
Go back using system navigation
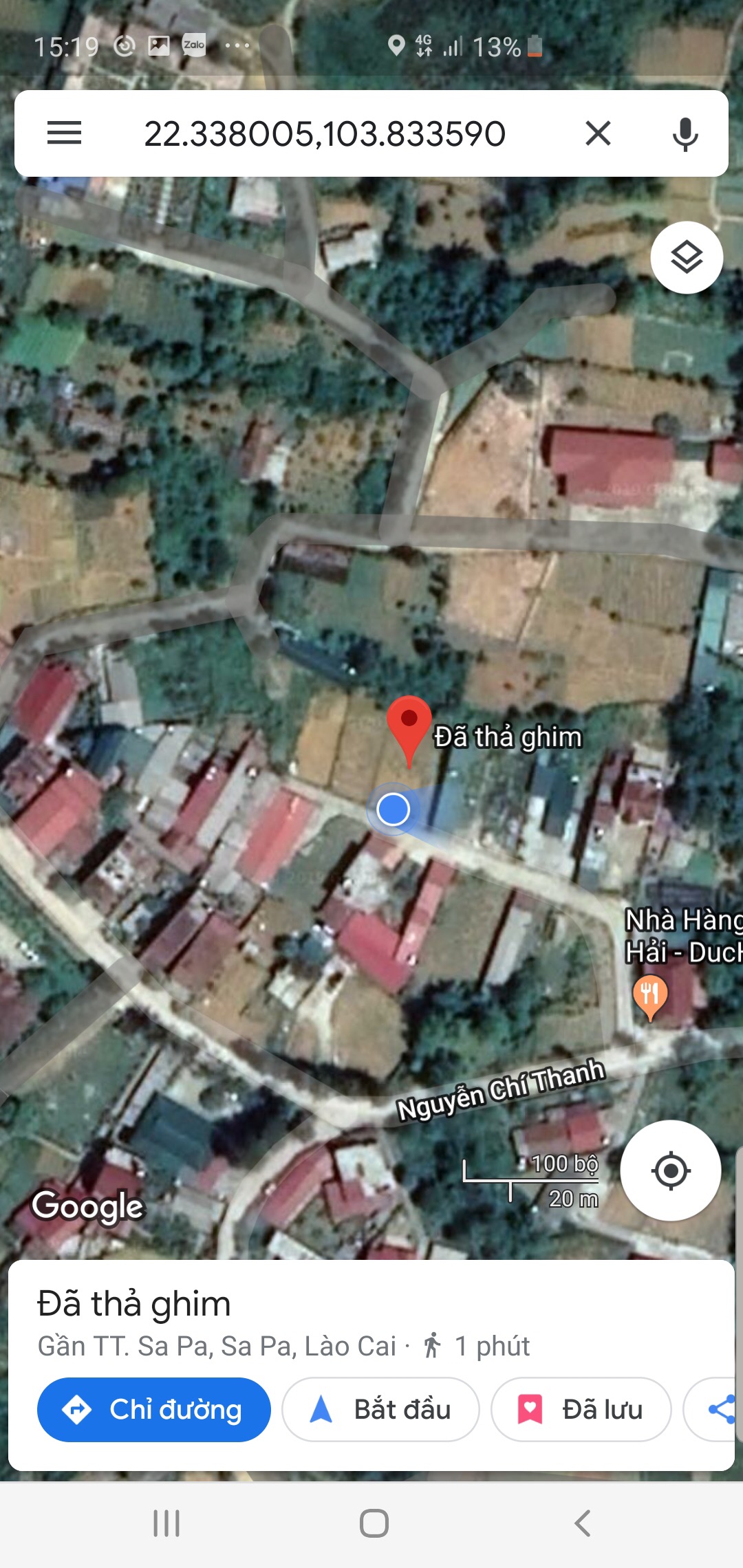[x=582, y=1523]
